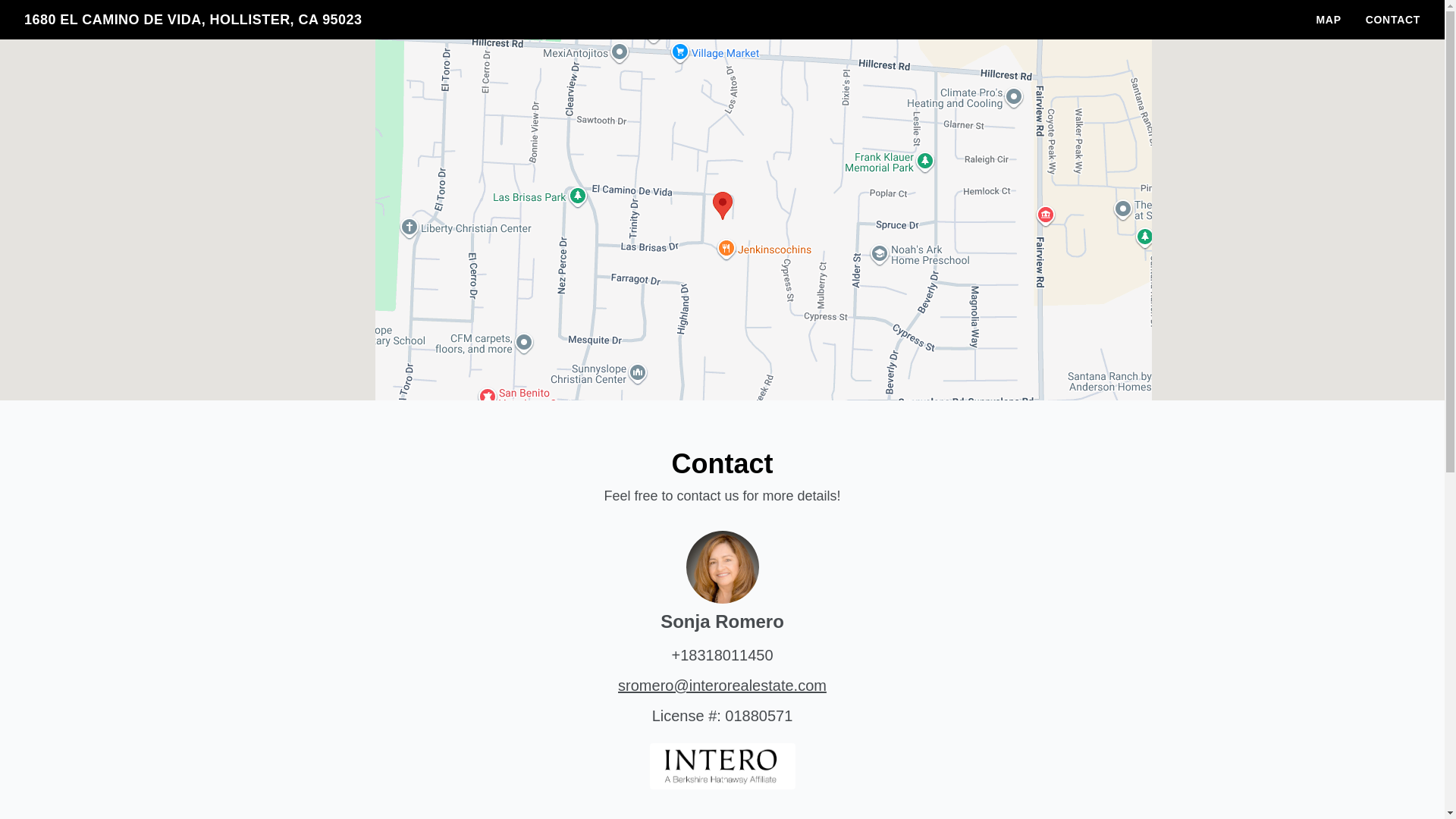Open Sunnyslope Christian Center marker
The height and width of the screenshot is (819, 1456).
(637, 372)
